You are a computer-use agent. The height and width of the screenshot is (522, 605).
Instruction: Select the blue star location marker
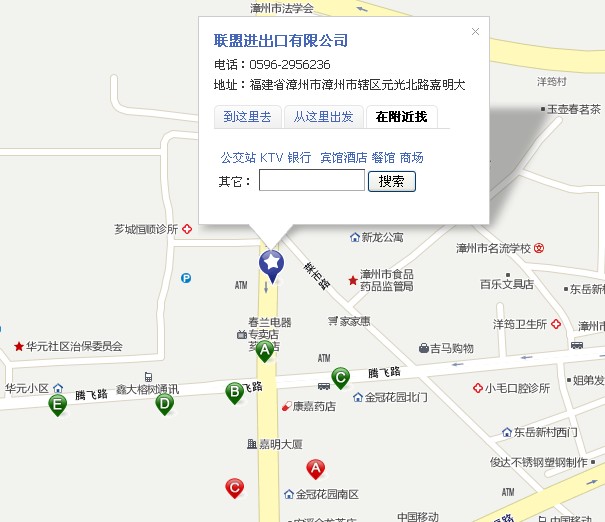[271, 263]
